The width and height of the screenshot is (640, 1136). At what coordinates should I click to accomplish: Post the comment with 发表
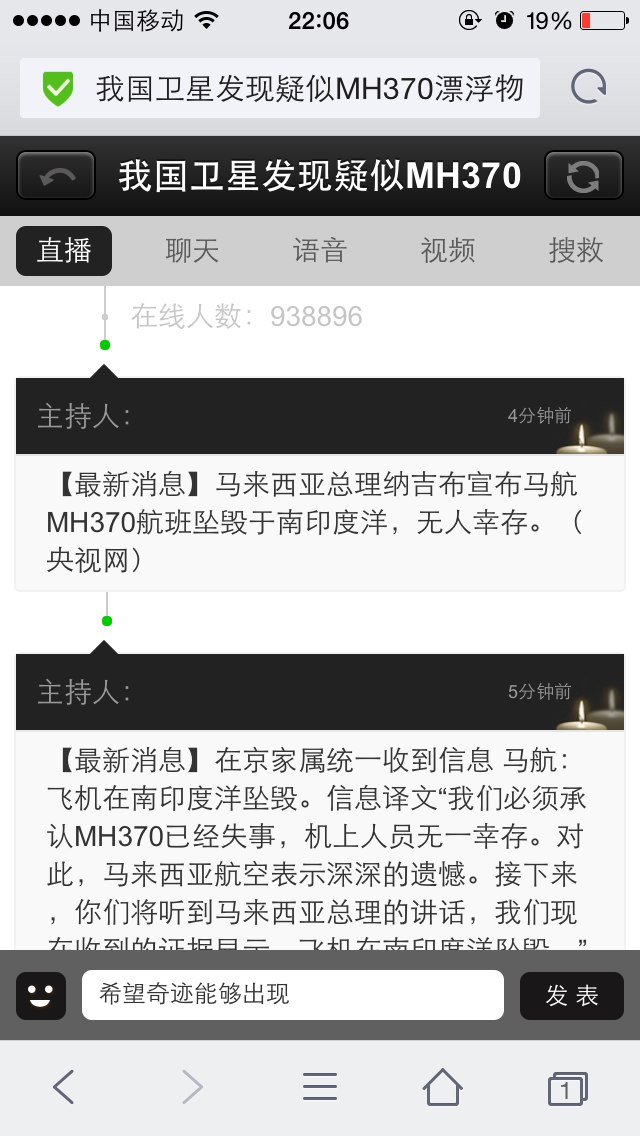(x=572, y=995)
